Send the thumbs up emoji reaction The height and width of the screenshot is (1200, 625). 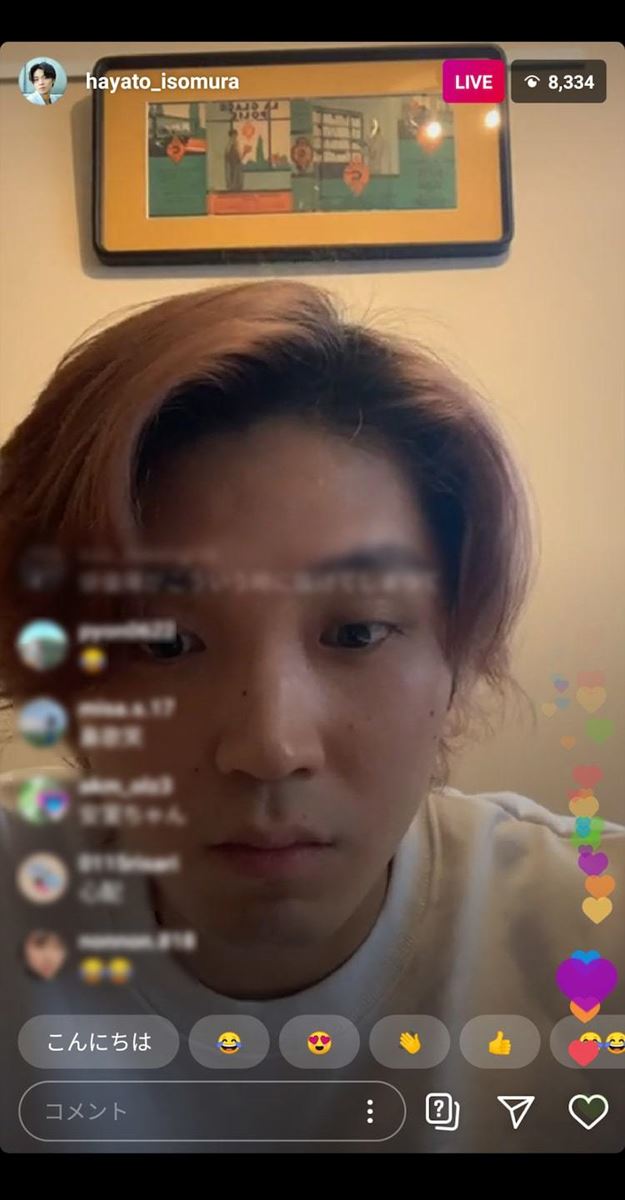point(499,1042)
